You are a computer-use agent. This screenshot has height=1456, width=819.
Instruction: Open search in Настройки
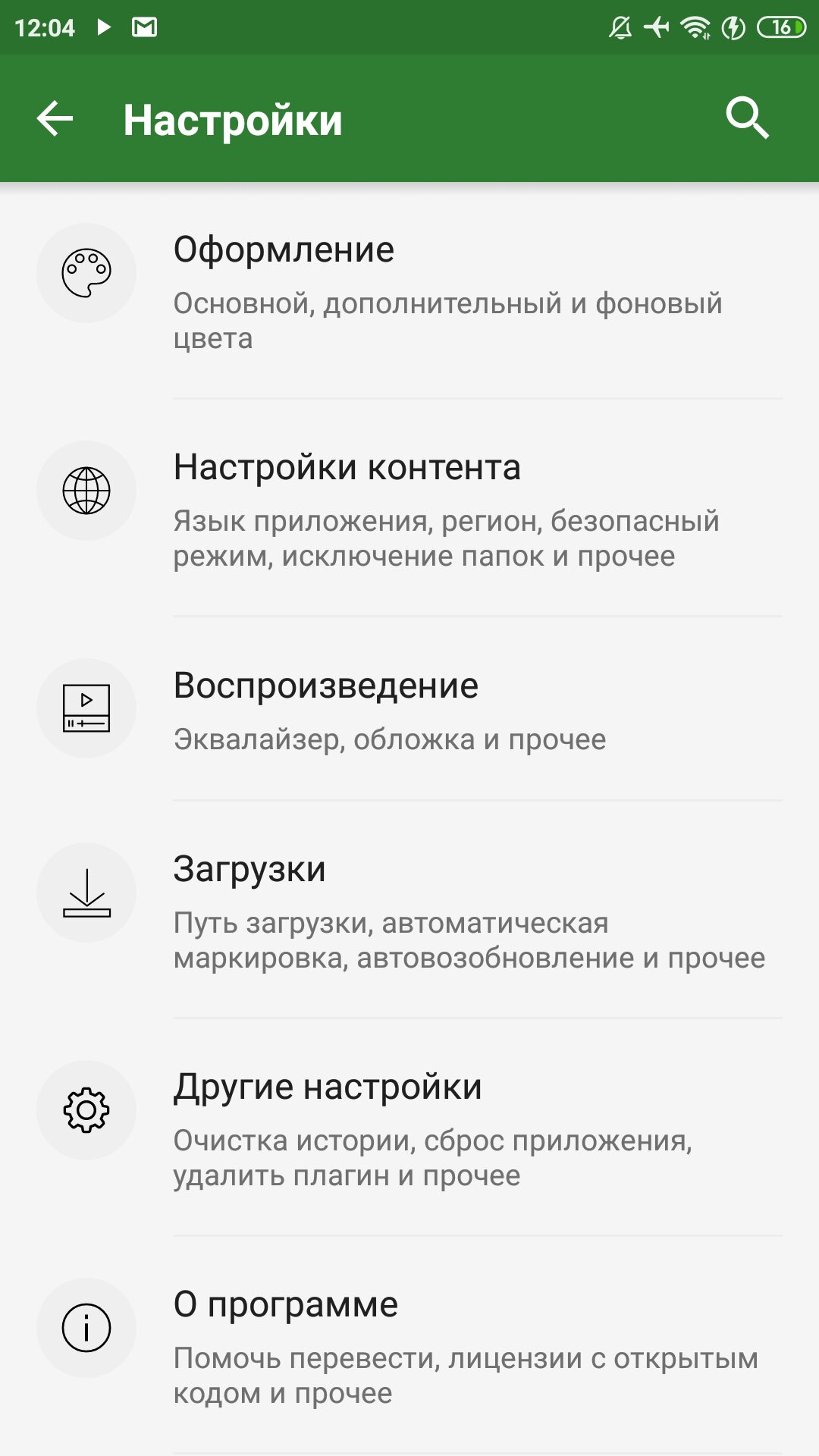(747, 118)
